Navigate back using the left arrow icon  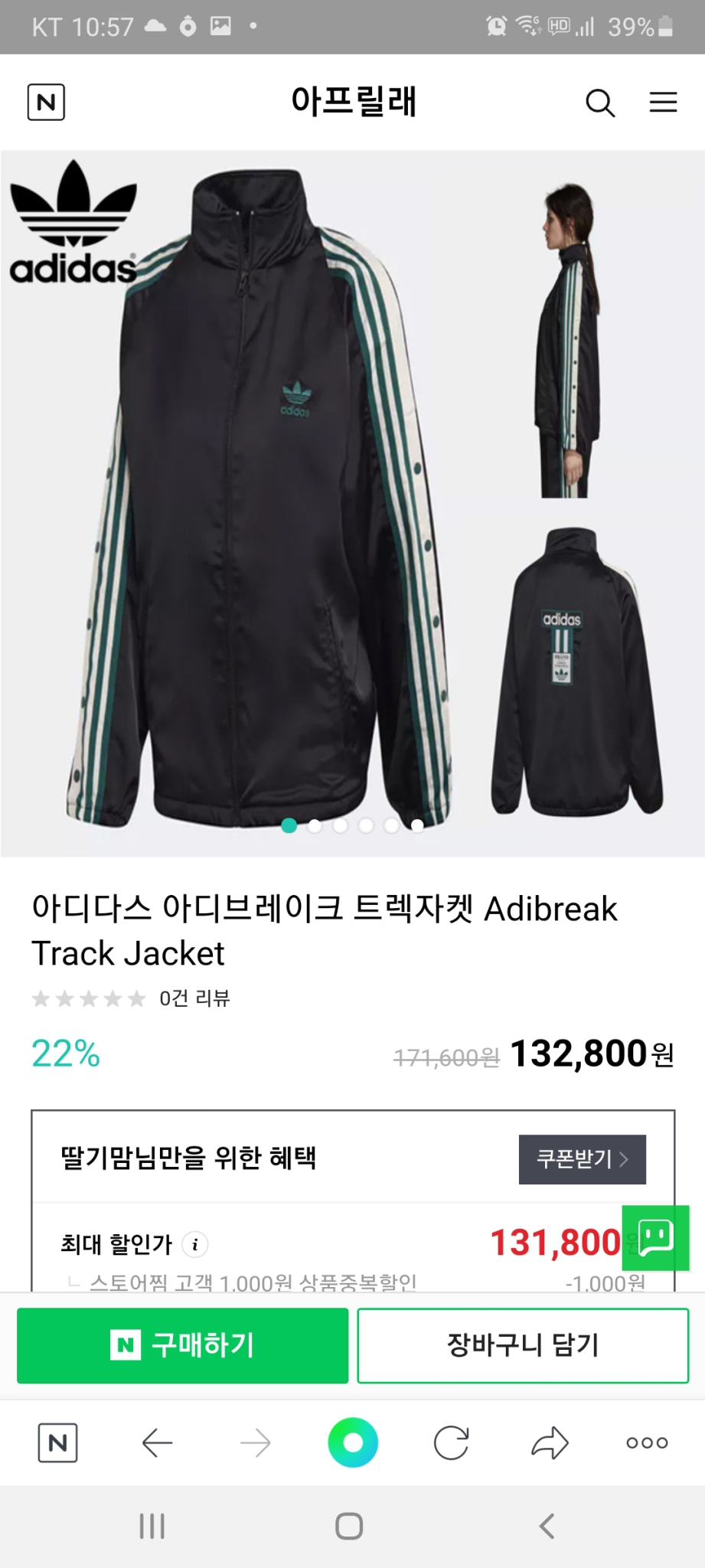pyautogui.click(x=157, y=1442)
